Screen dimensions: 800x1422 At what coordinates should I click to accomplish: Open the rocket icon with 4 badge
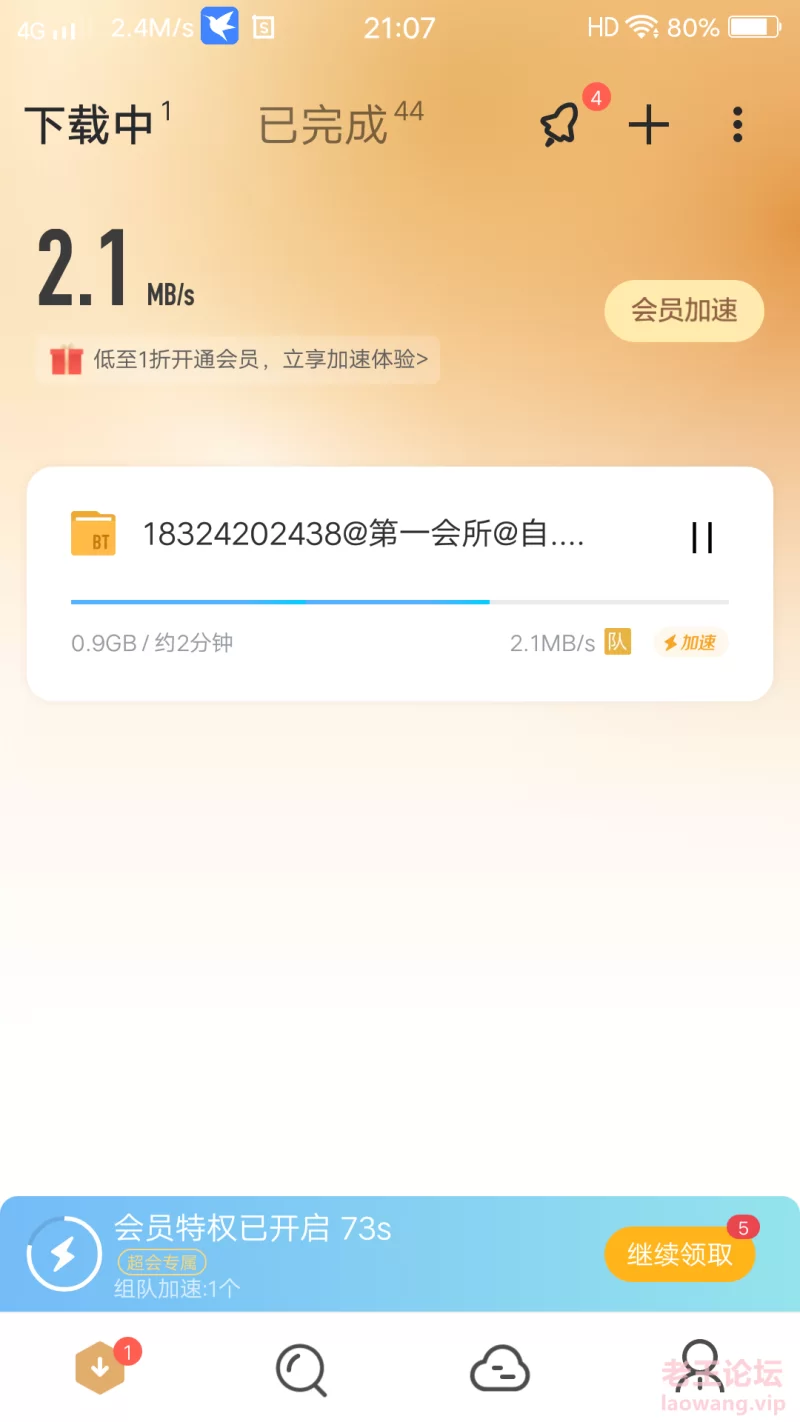pyautogui.click(x=560, y=126)
